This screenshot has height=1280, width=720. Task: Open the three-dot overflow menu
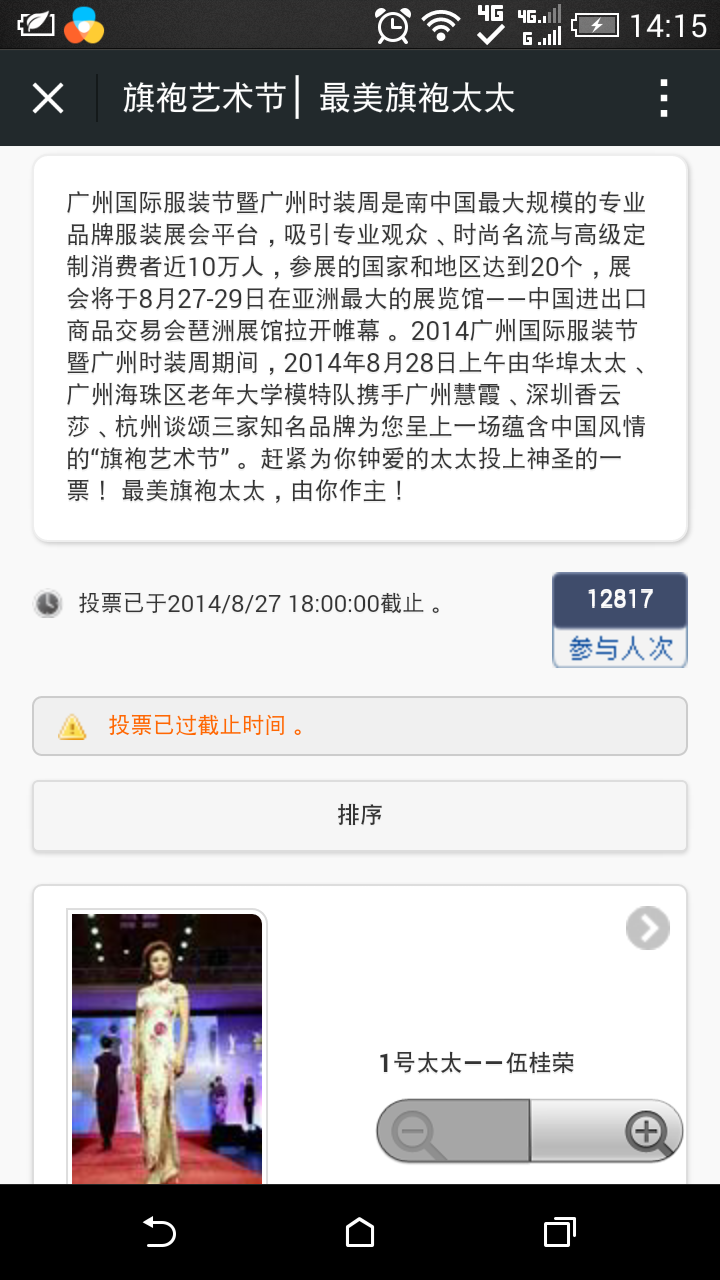coord(664,98)
